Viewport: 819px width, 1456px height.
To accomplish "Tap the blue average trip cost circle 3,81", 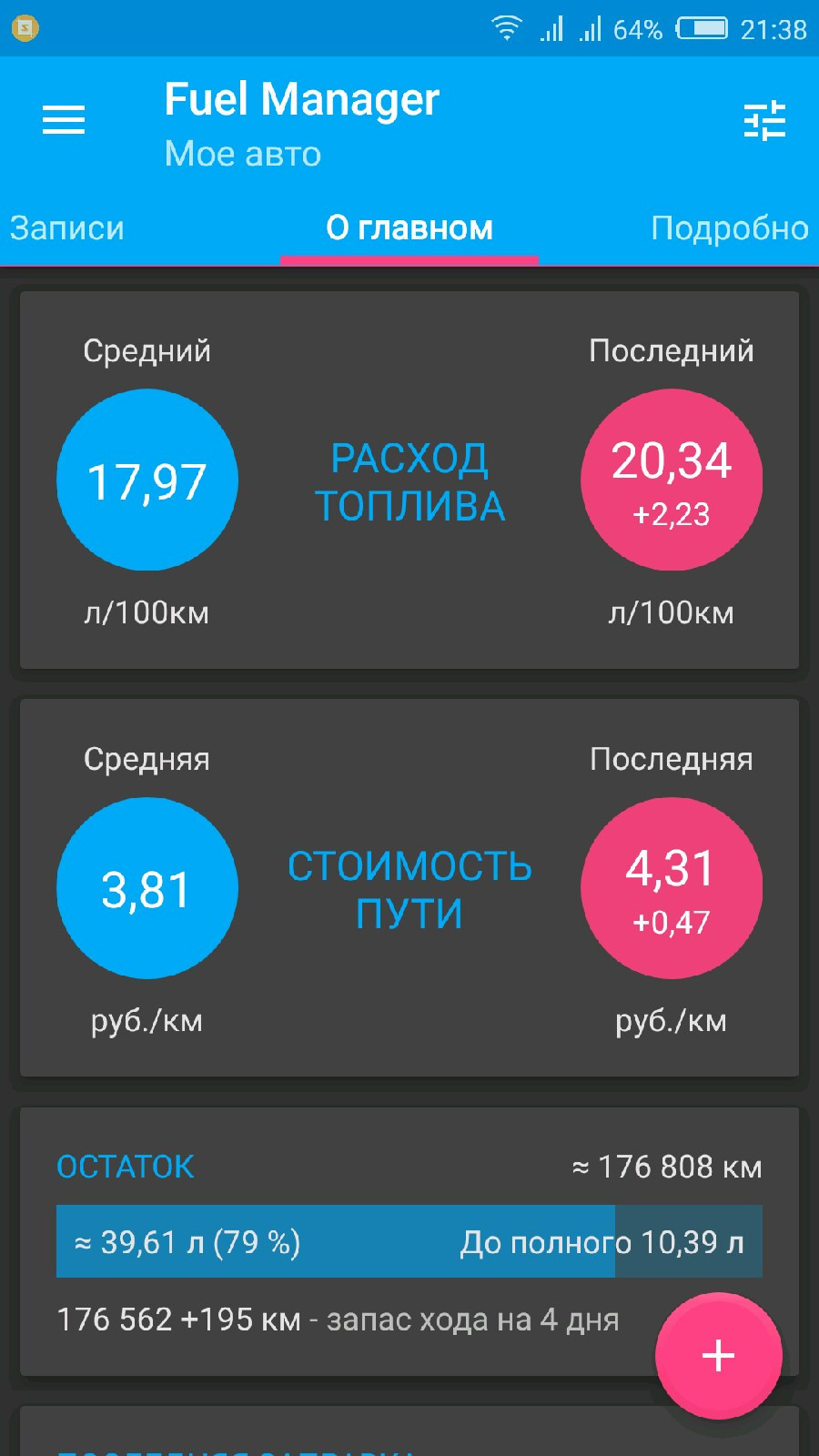I will point(147,887).
